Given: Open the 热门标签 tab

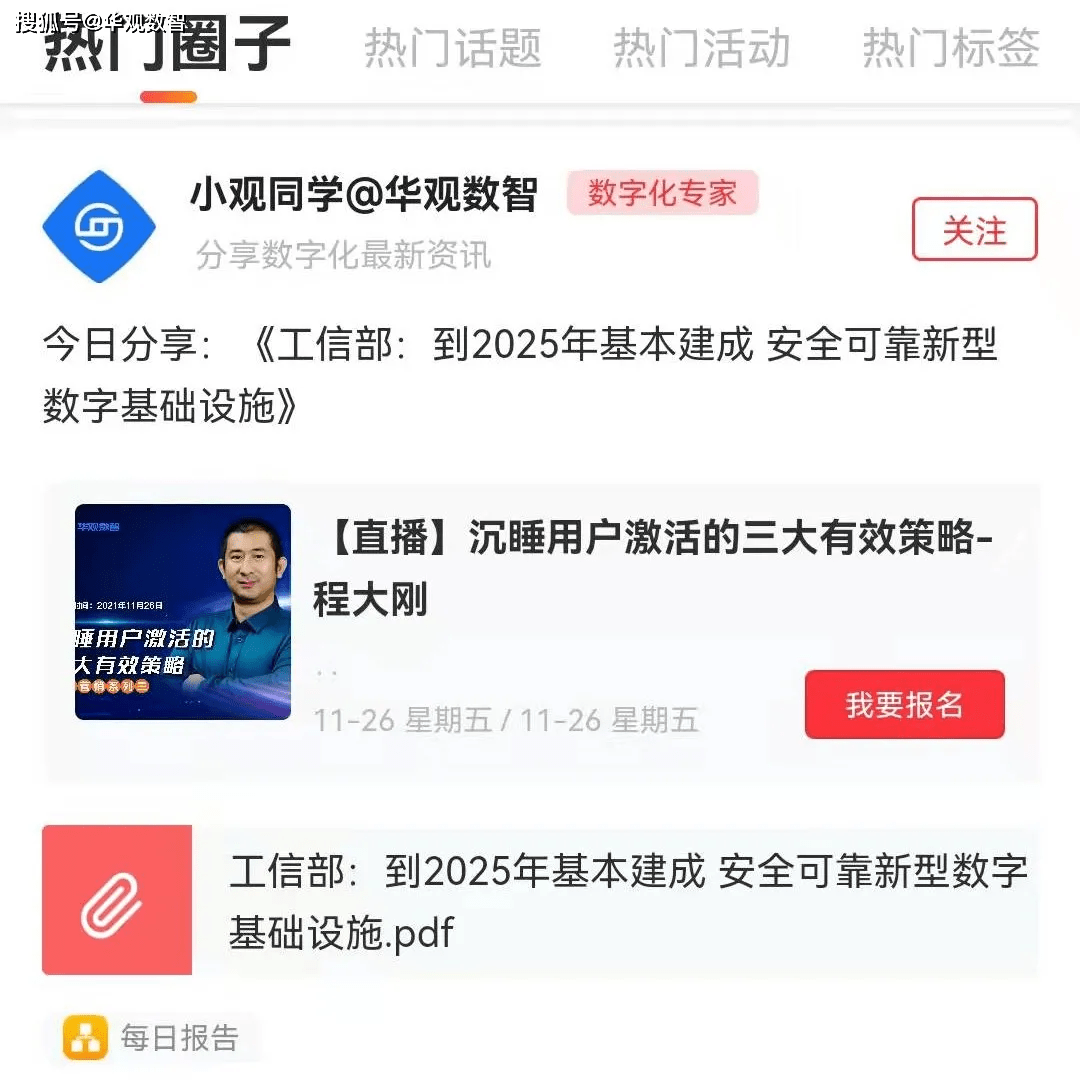Looking at the screenshot, I should click(x=950, y=48).
